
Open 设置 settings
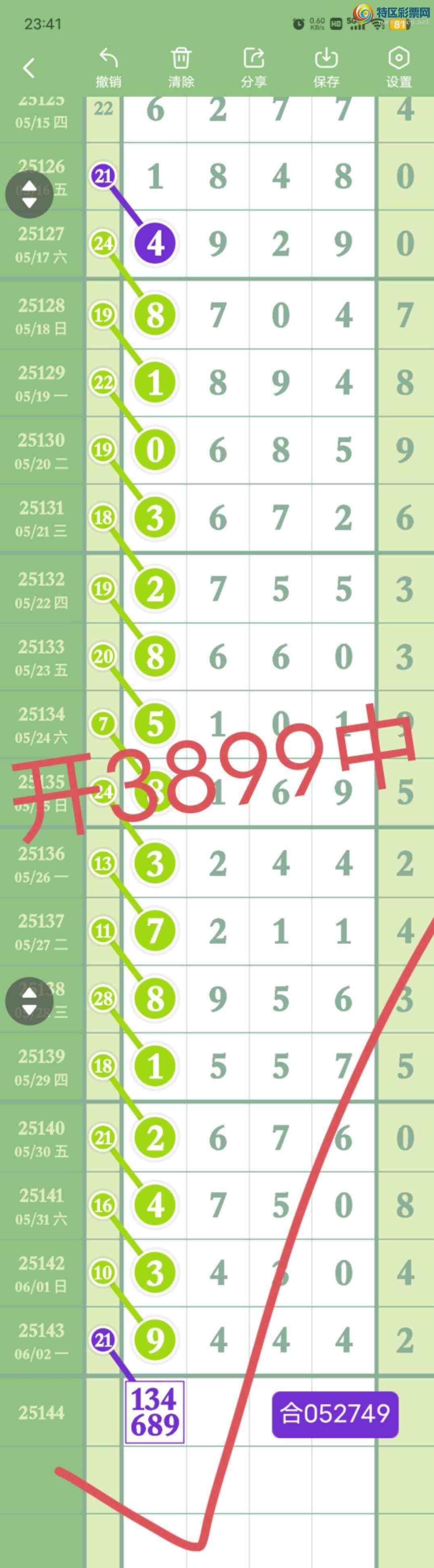[399, 68]
